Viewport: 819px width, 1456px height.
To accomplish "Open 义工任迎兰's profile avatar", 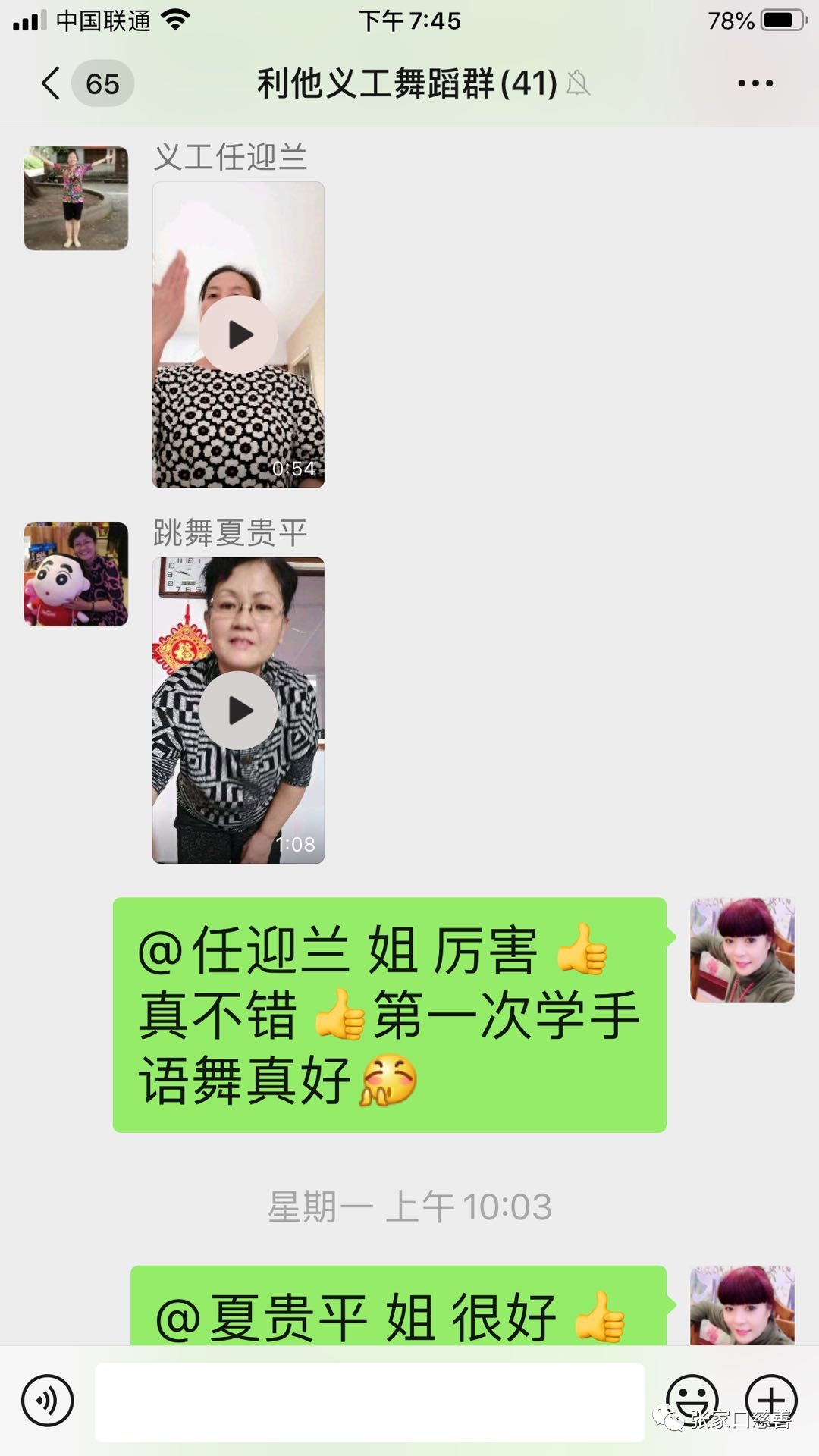I will [x=76, y=198].
